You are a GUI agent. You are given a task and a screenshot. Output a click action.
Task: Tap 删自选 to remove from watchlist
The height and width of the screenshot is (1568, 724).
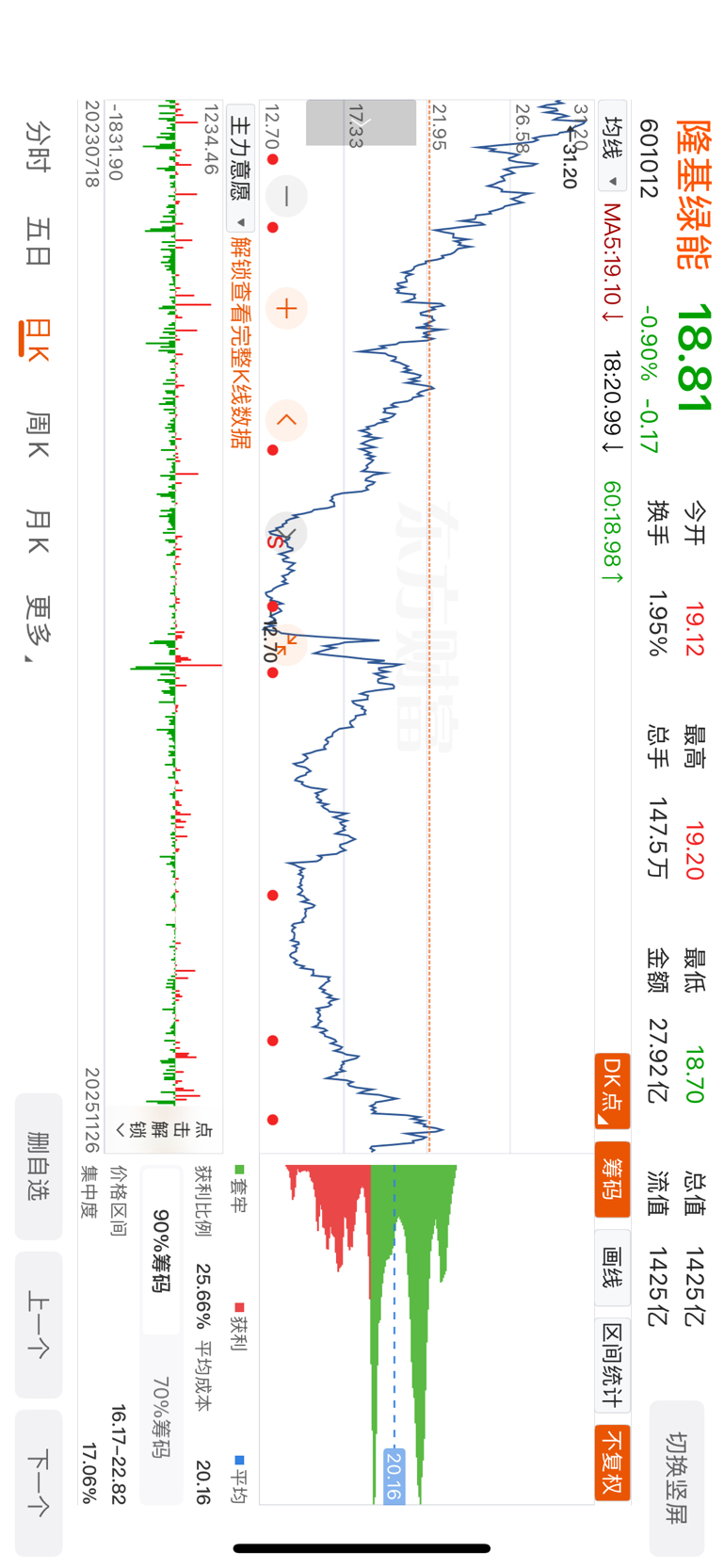pyautogui.click(x=39, y=1166)
